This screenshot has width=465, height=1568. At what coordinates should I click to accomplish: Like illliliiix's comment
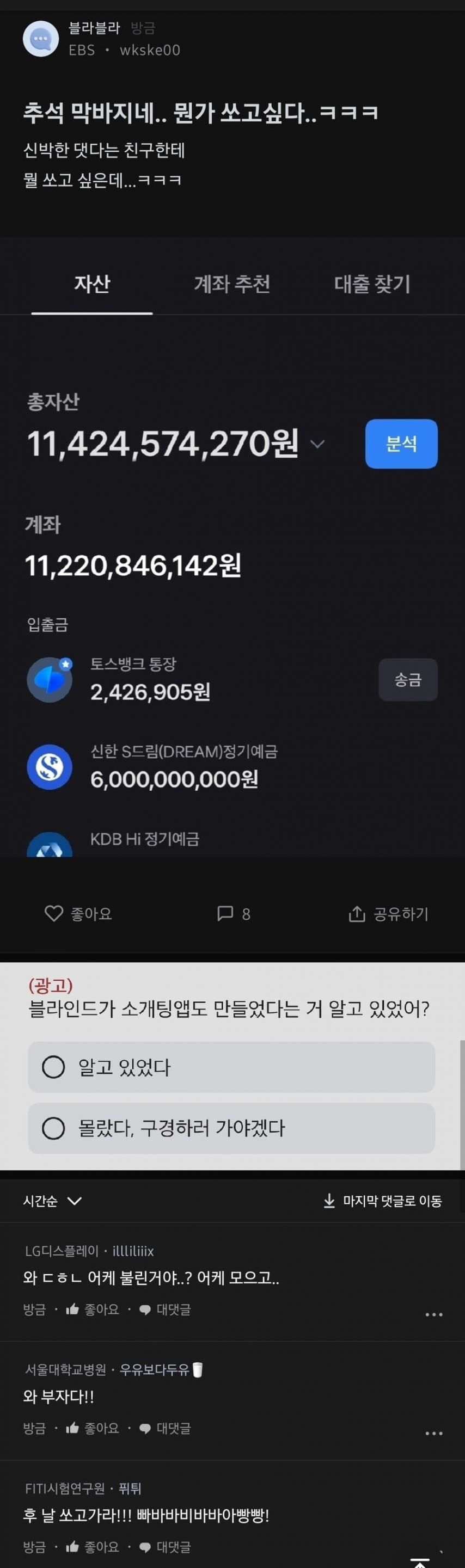pyautogui.click(x=93, y=1309)
